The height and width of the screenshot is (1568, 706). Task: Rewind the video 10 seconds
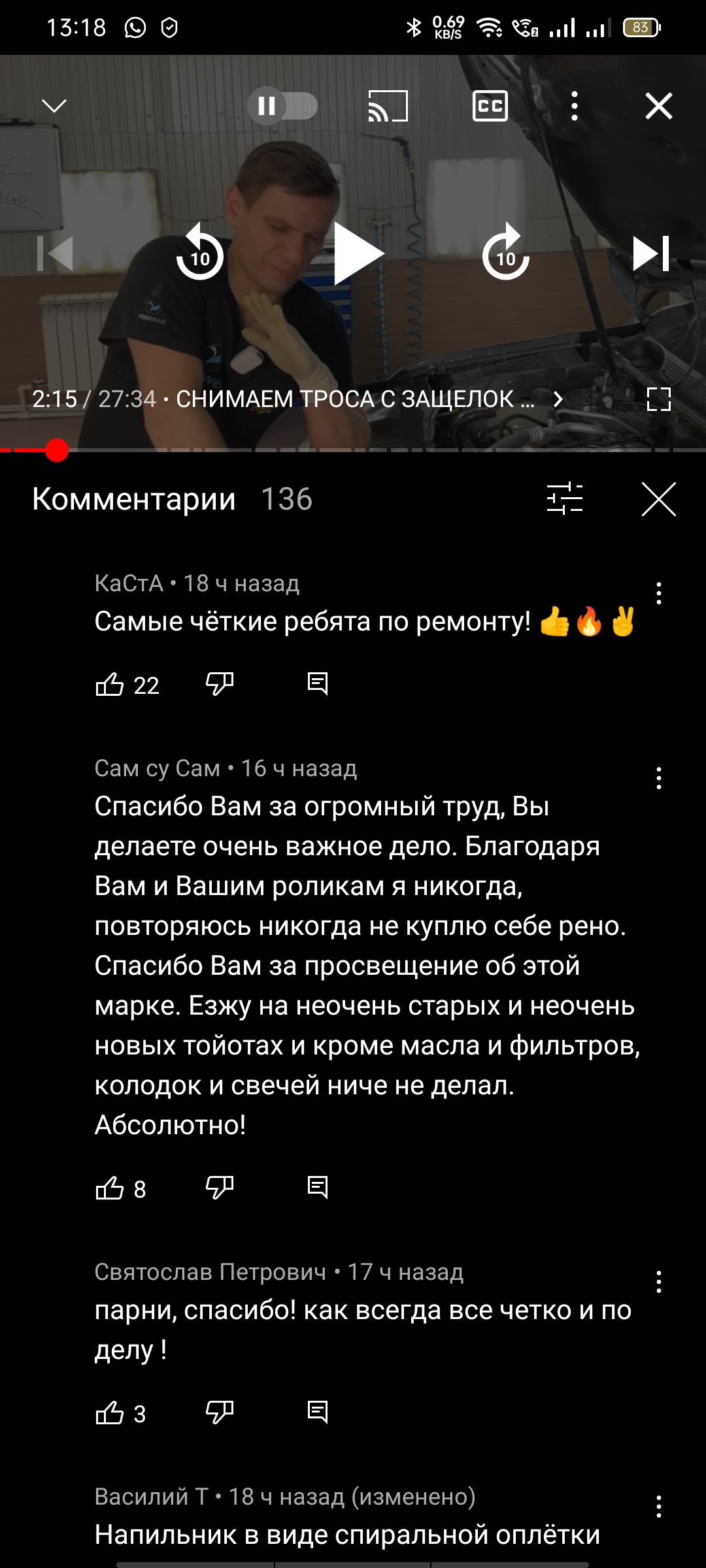(200, 253)
